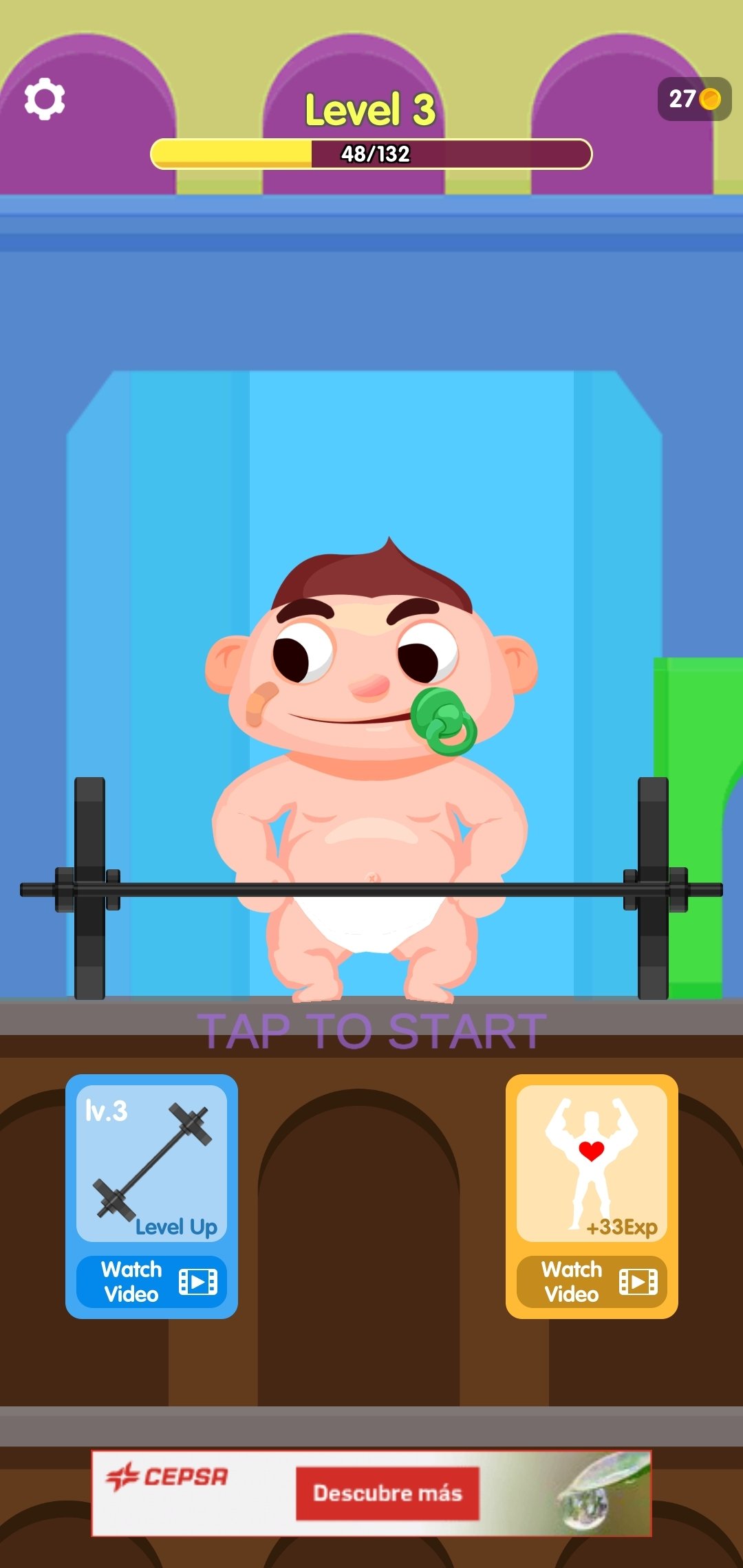Watch video for +33Exp bonus
The height and width of the screenshot is (1568, 743).
coord(592,1282)
